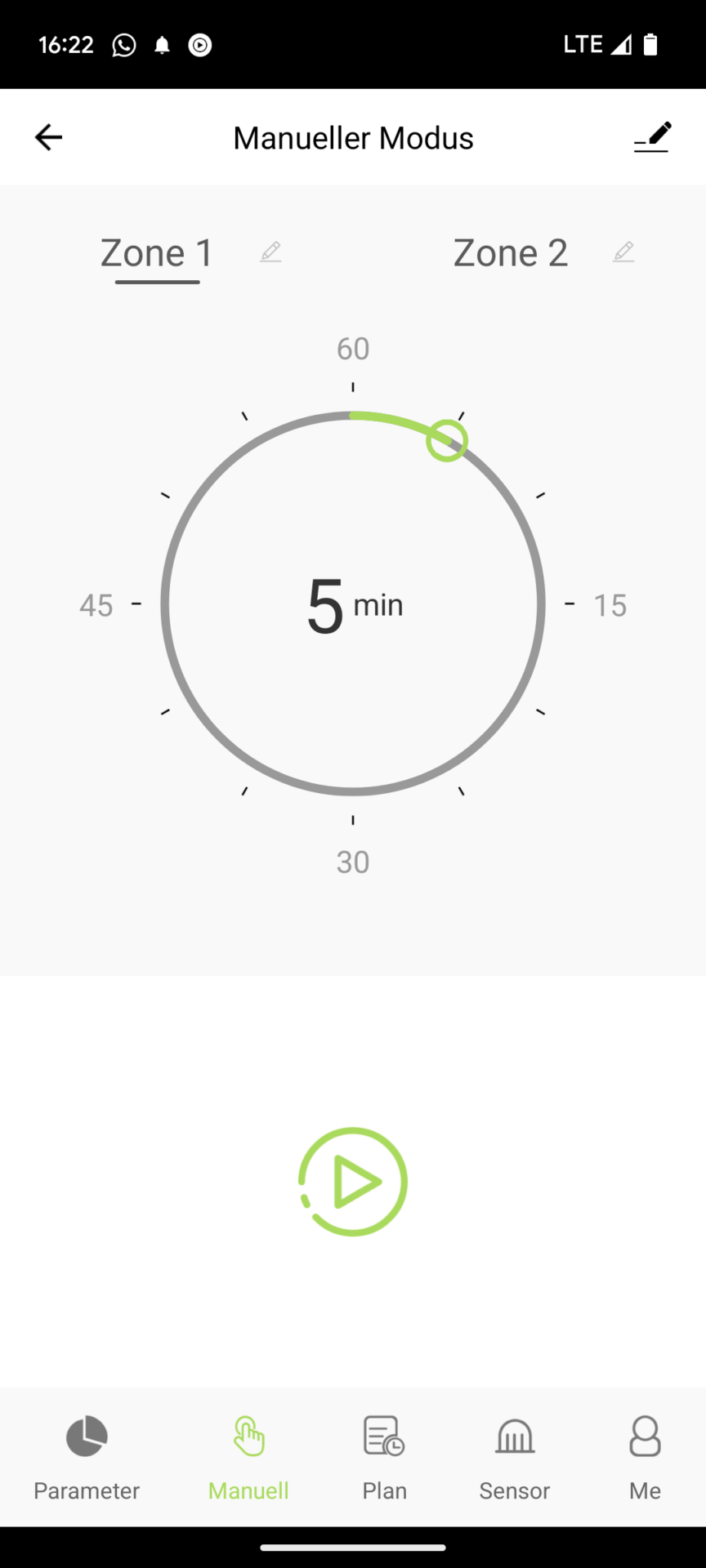Rename Zone 2 via its pencil icon
Image resolution: width=706 pixels, height=1568 pixels.
point(623,252)
